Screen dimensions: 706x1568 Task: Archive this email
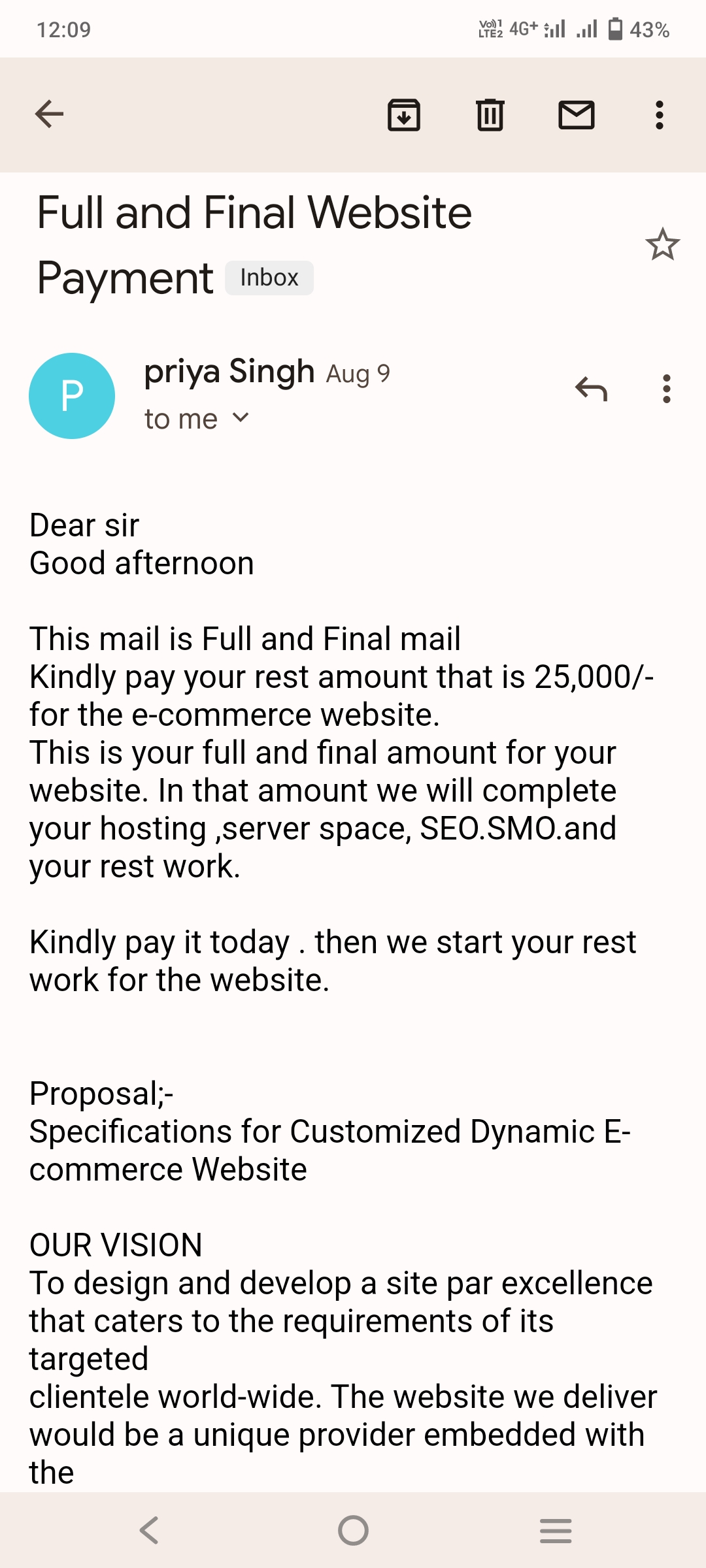404,115
